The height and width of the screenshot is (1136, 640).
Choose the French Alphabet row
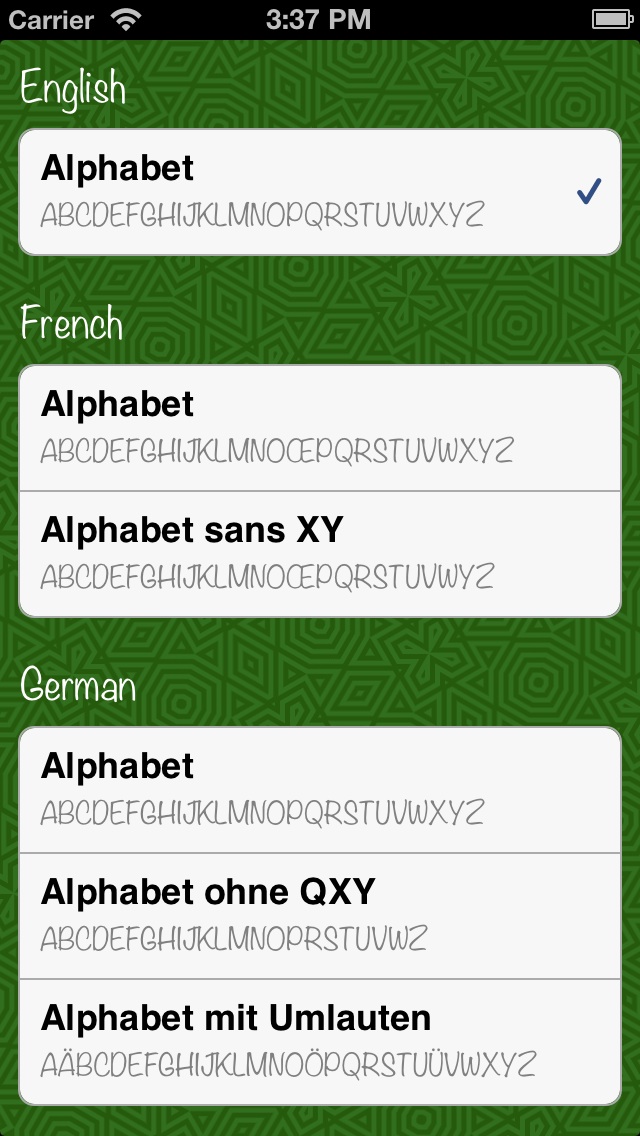(x=320, y=428)
